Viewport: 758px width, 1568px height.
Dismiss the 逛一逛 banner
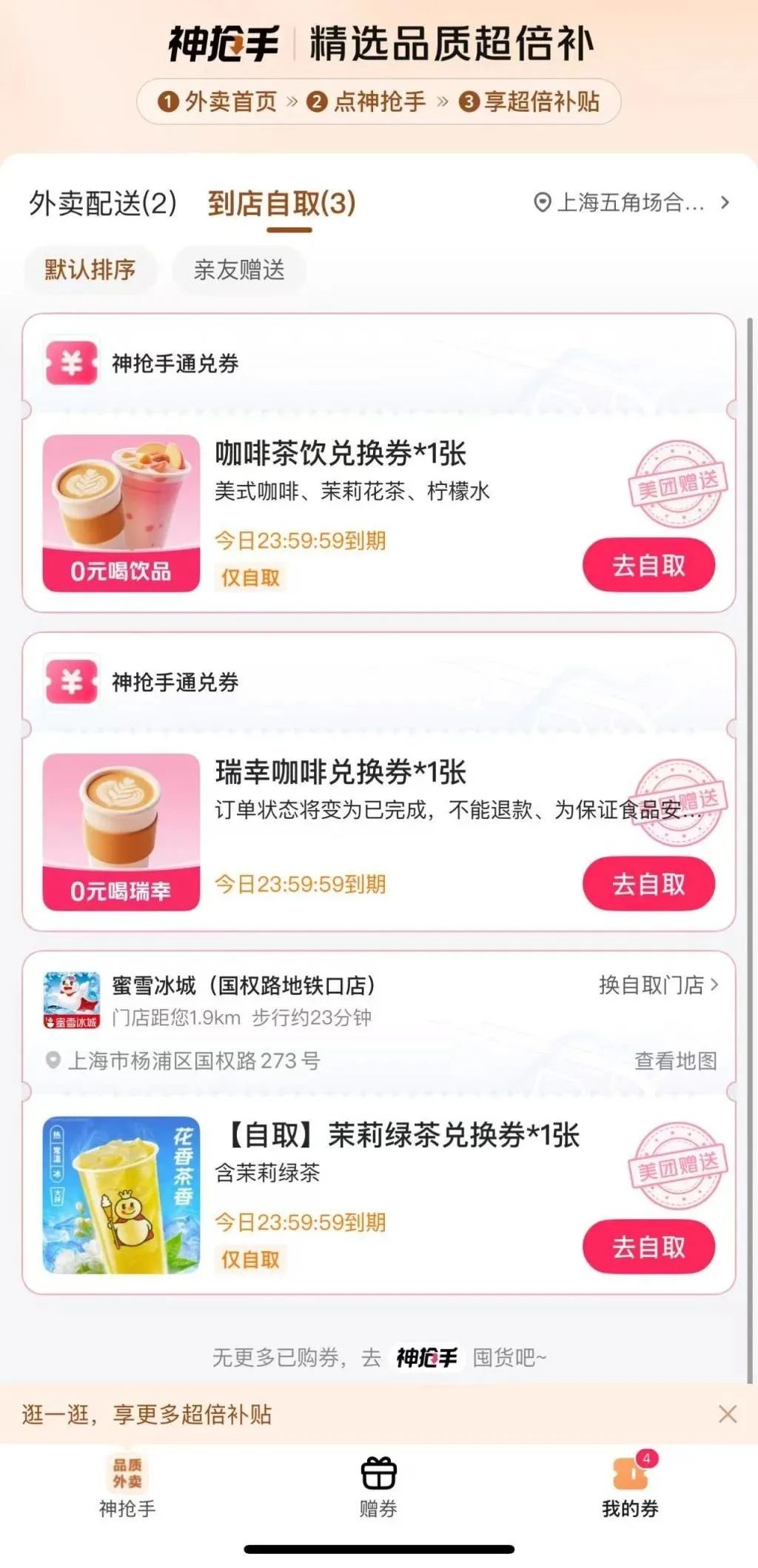727,1414
